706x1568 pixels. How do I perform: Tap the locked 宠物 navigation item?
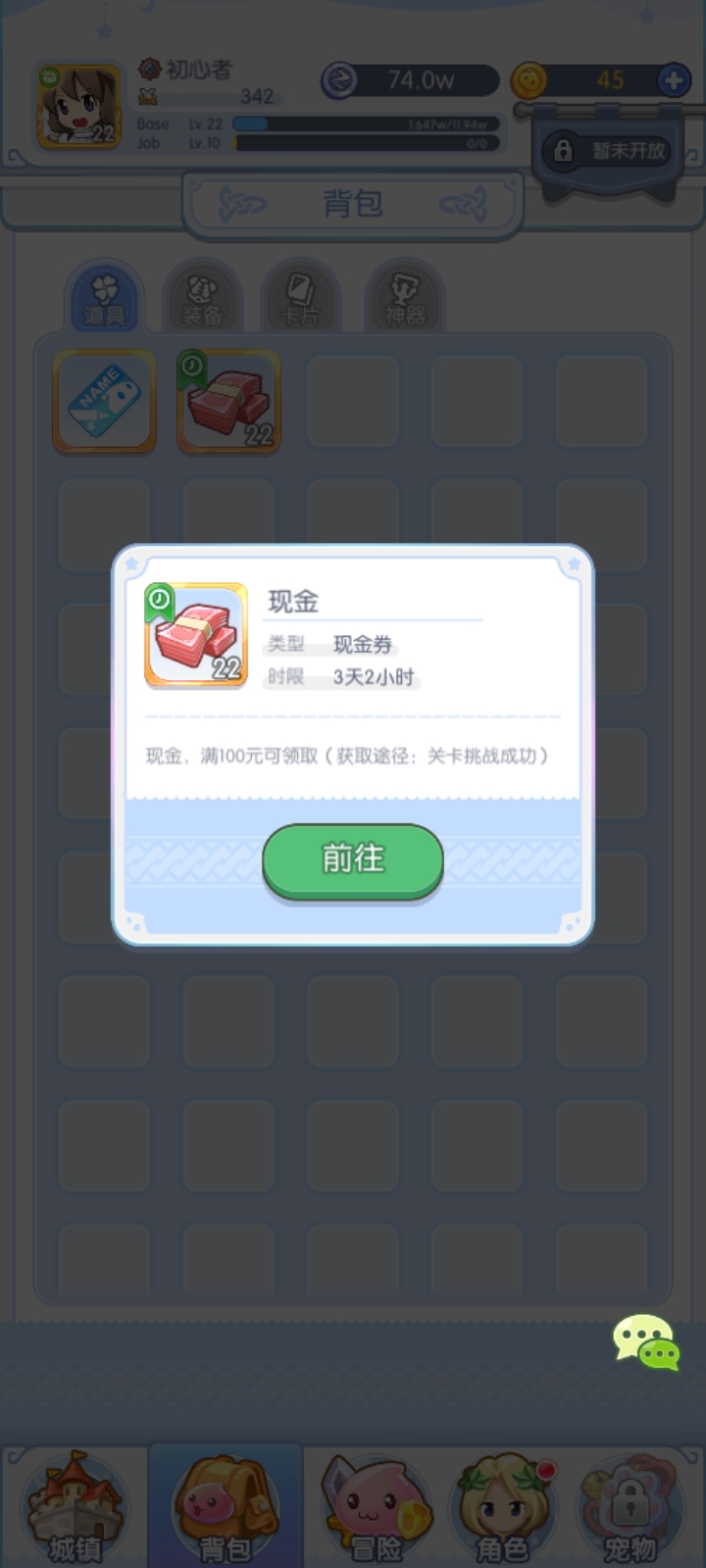pyautogui.click(x=630, y=1509)
